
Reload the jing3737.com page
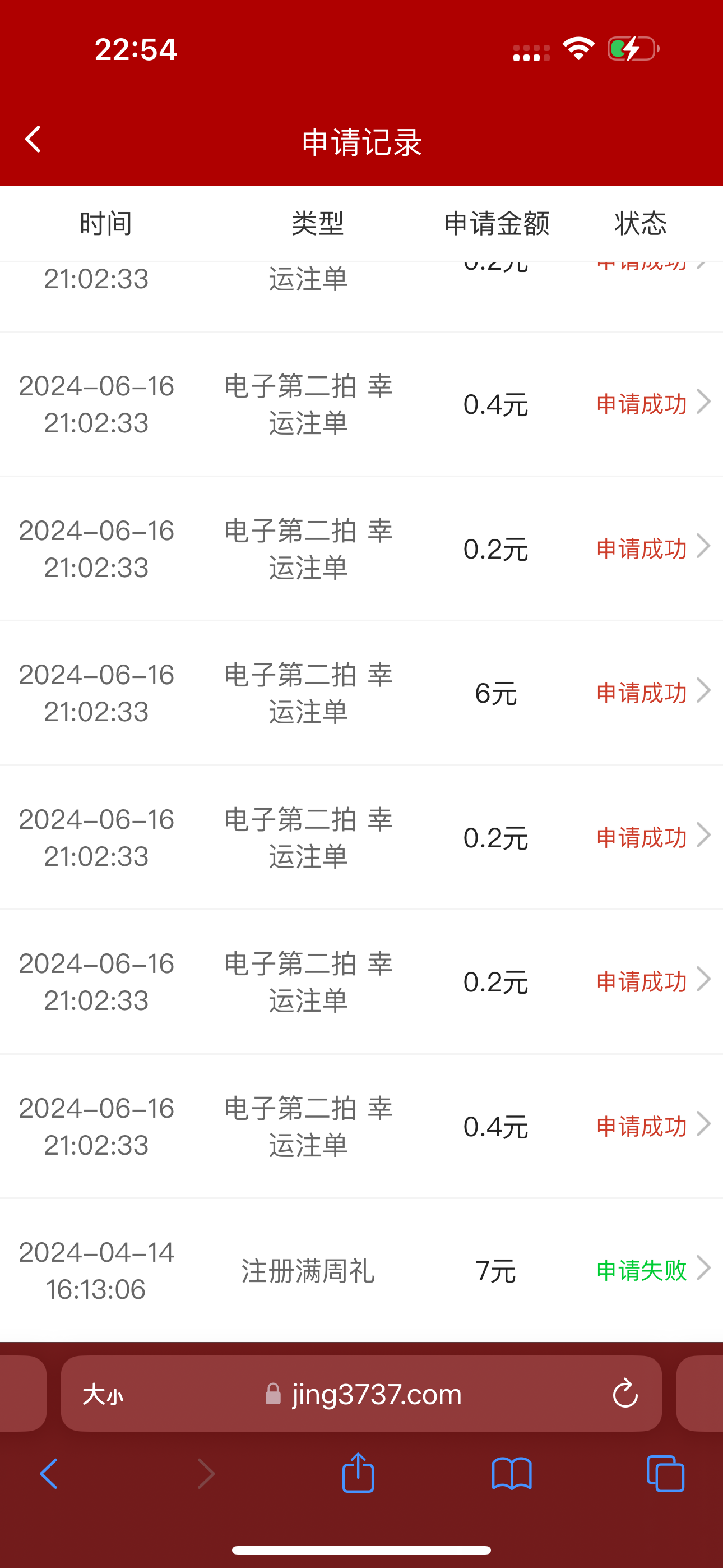coord(624,1394)
